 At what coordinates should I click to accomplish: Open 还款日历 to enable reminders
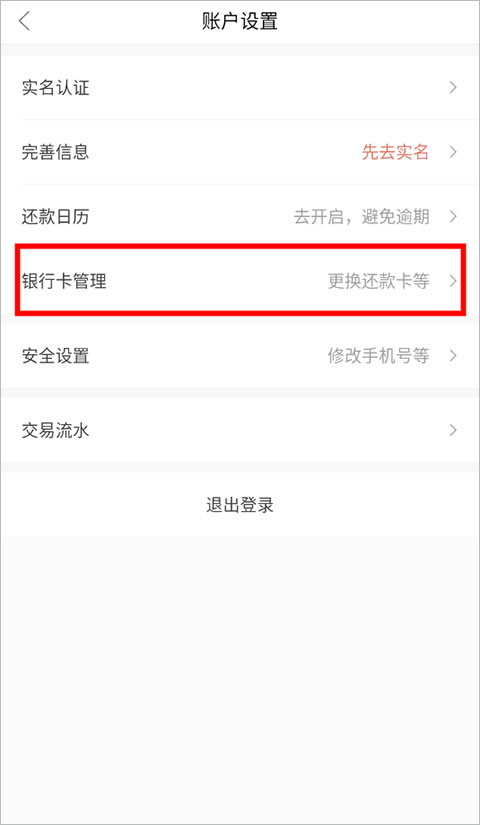(240, 217)
